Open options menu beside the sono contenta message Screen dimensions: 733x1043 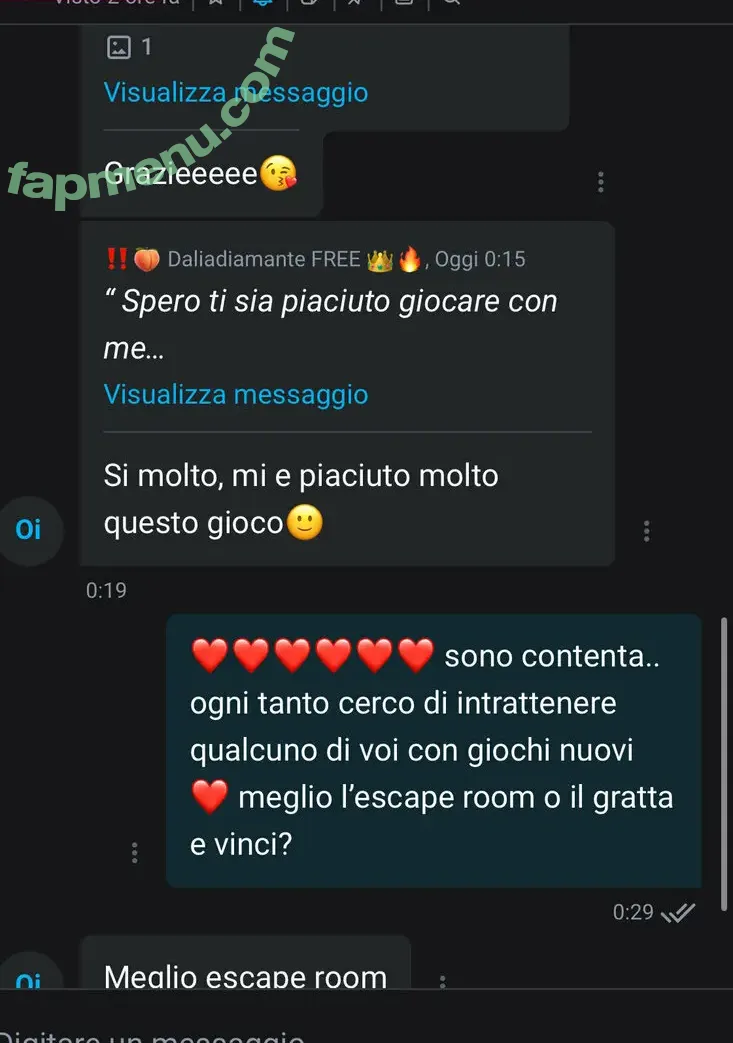coord(135,853)
